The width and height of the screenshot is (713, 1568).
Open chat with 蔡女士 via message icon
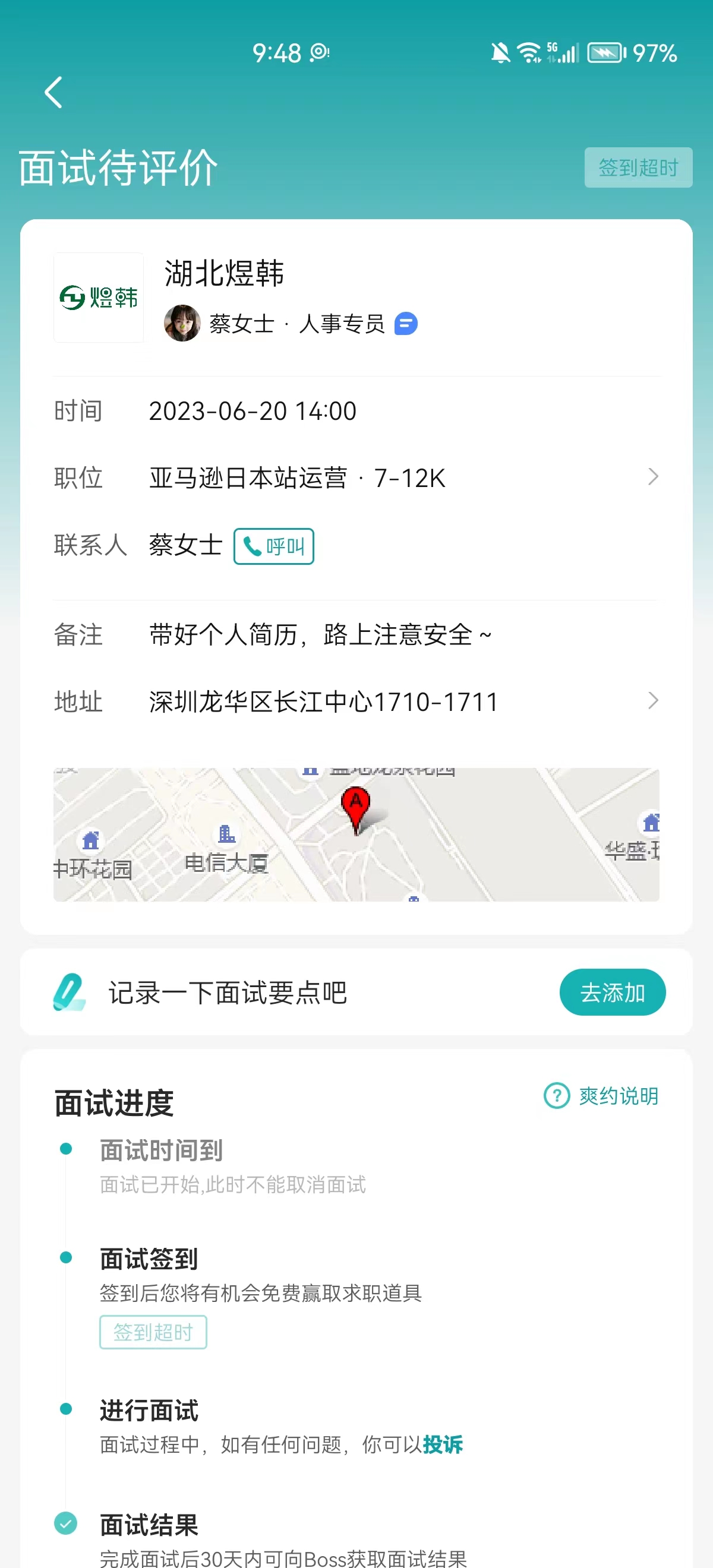coord(405,323)
